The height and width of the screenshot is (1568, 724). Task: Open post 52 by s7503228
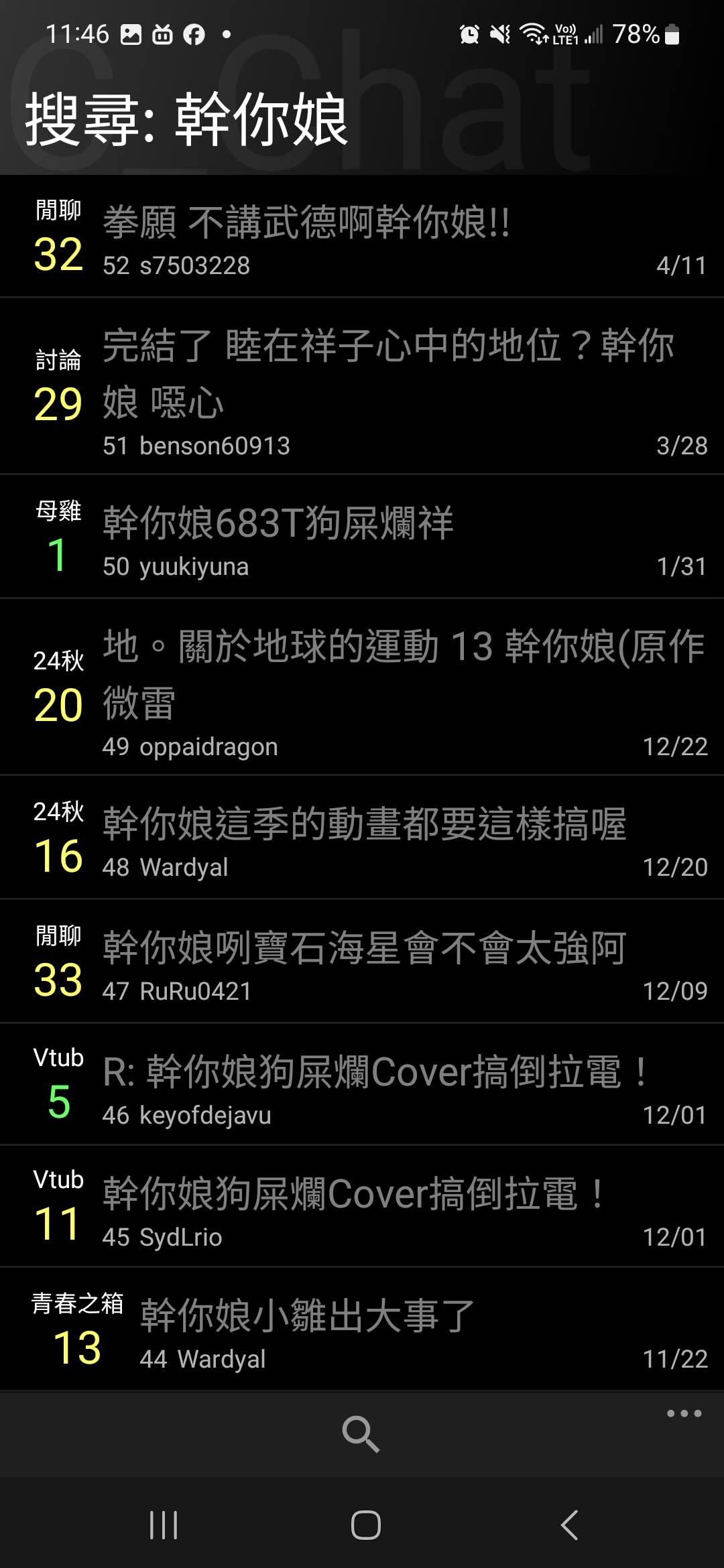tap(362, 237)
